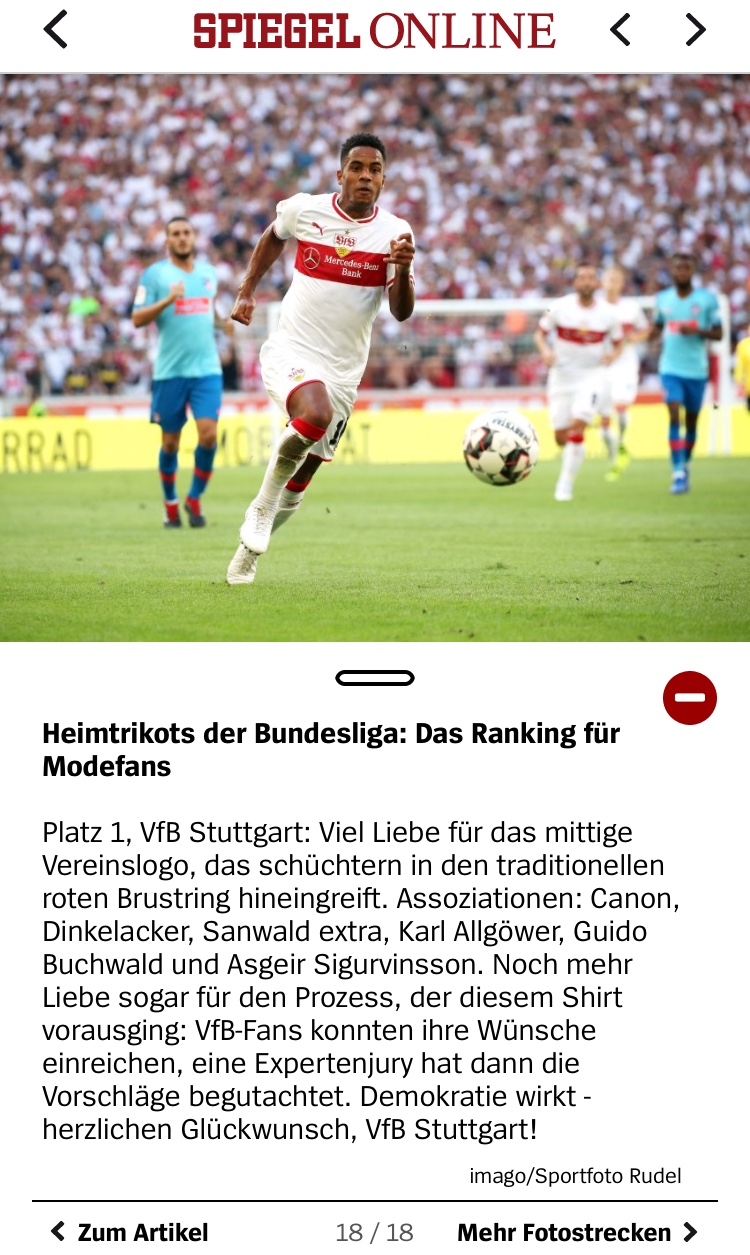Image resolution: width=750 pixels, height=1255 pixels.
Task: Advance to the next gallery photo
Action: click(x=695, y=30)
